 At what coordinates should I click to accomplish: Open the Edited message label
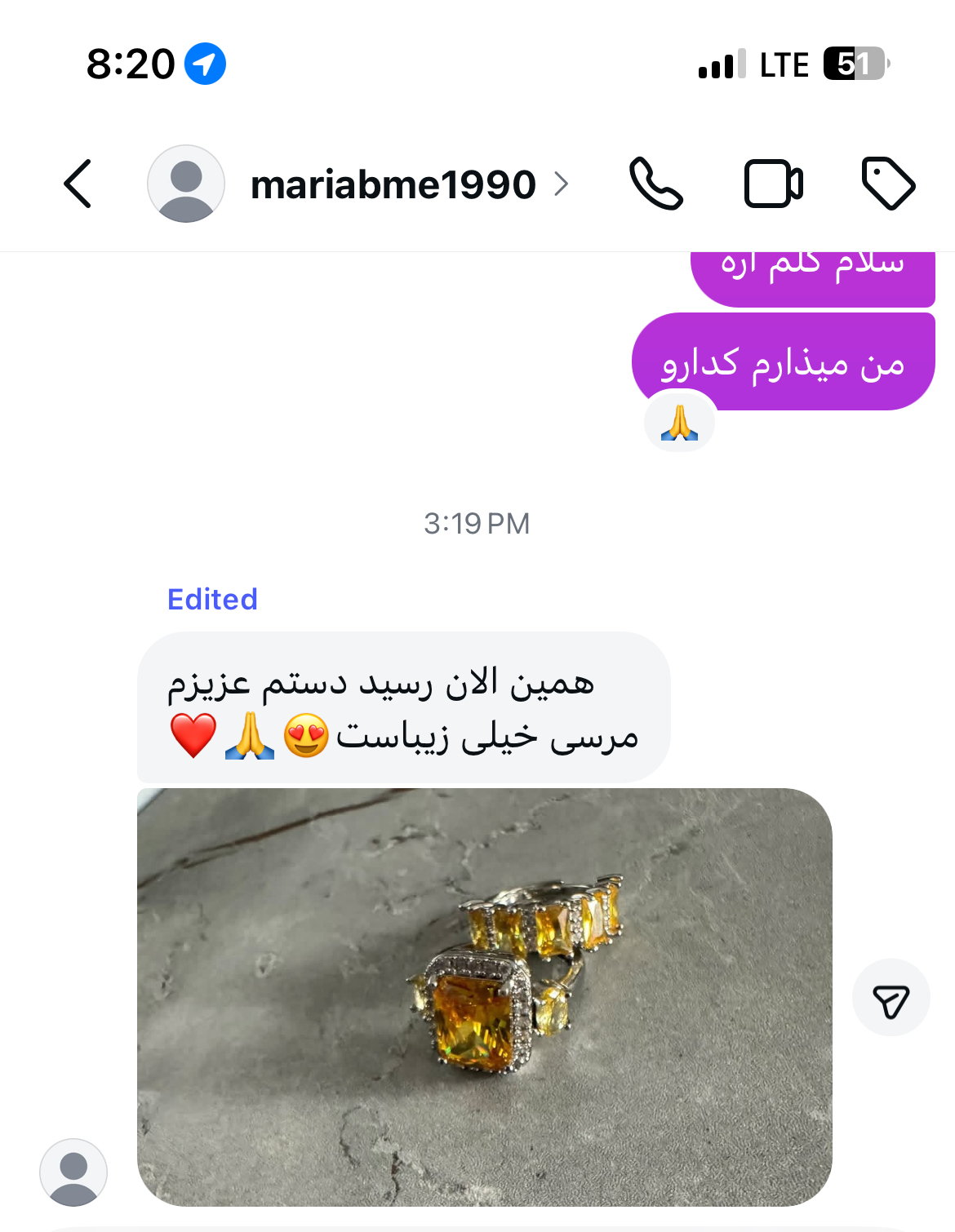(x=211, y=599)
